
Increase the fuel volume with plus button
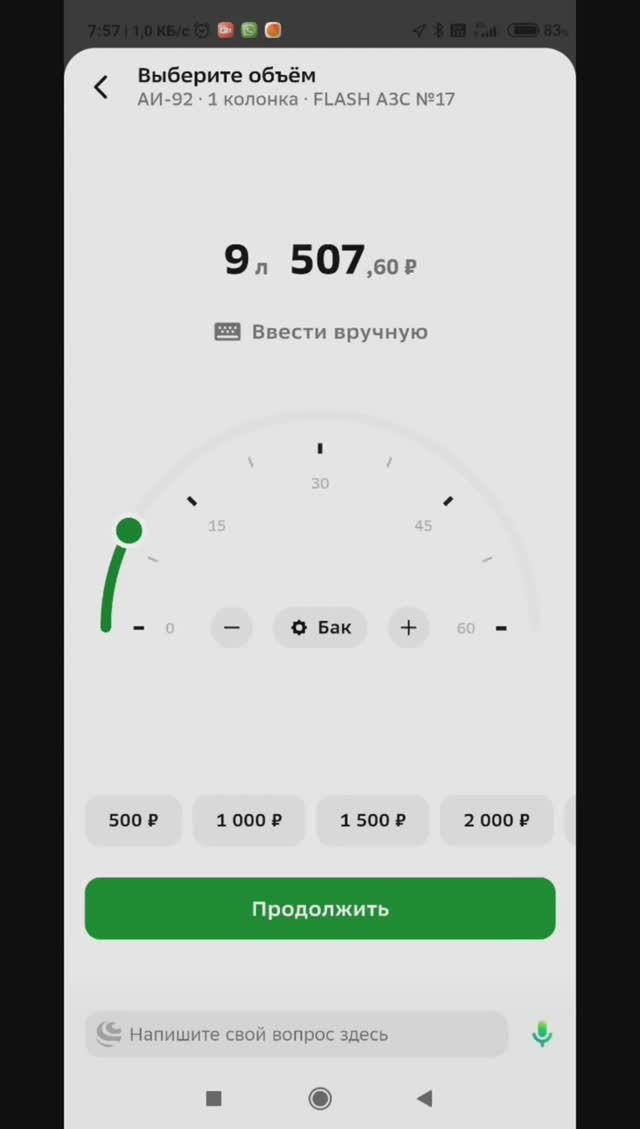[x=408, y=628]
